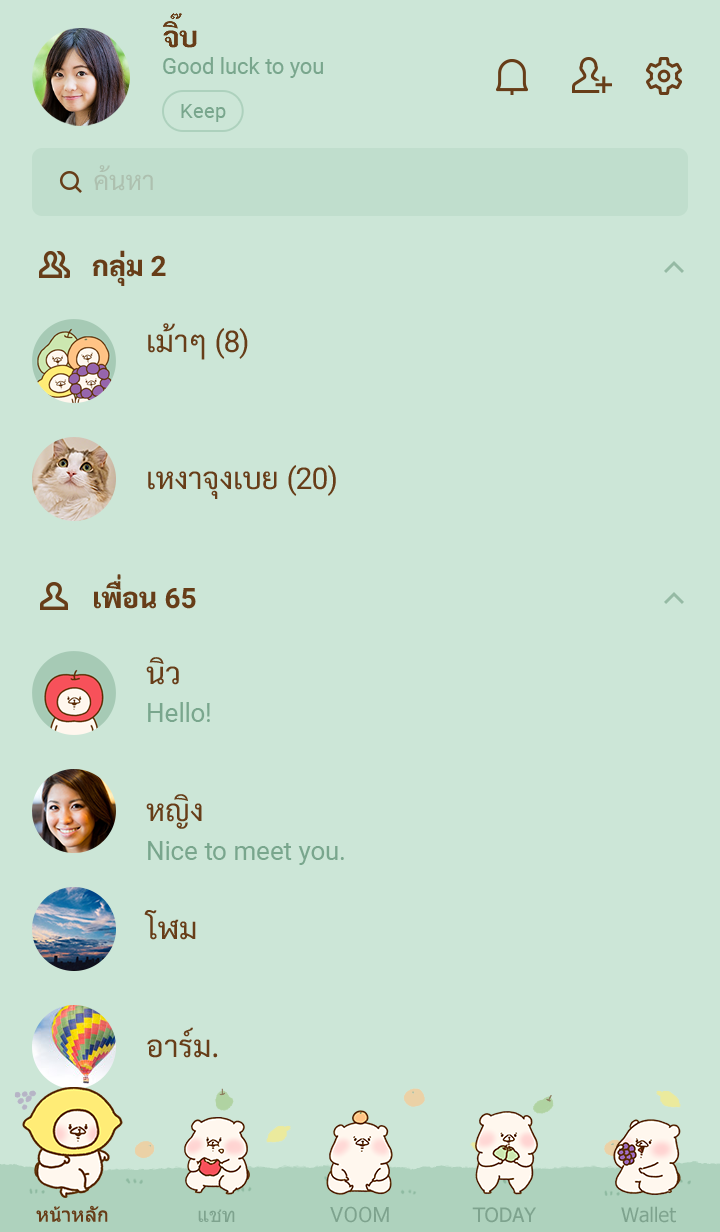Open the settings gear
Viewport: 720px width, 1232px height.
[664, 77]
